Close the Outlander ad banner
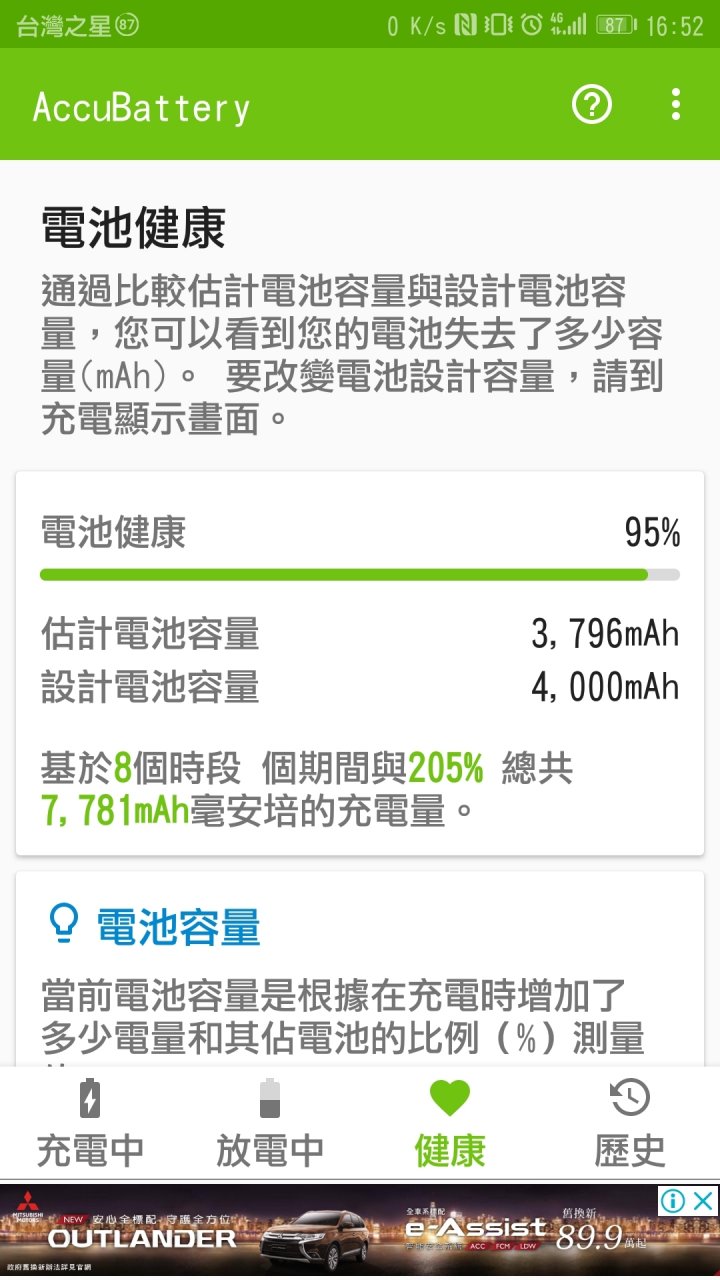This screenshot has width=720, height=1280. pos(705,1201)
